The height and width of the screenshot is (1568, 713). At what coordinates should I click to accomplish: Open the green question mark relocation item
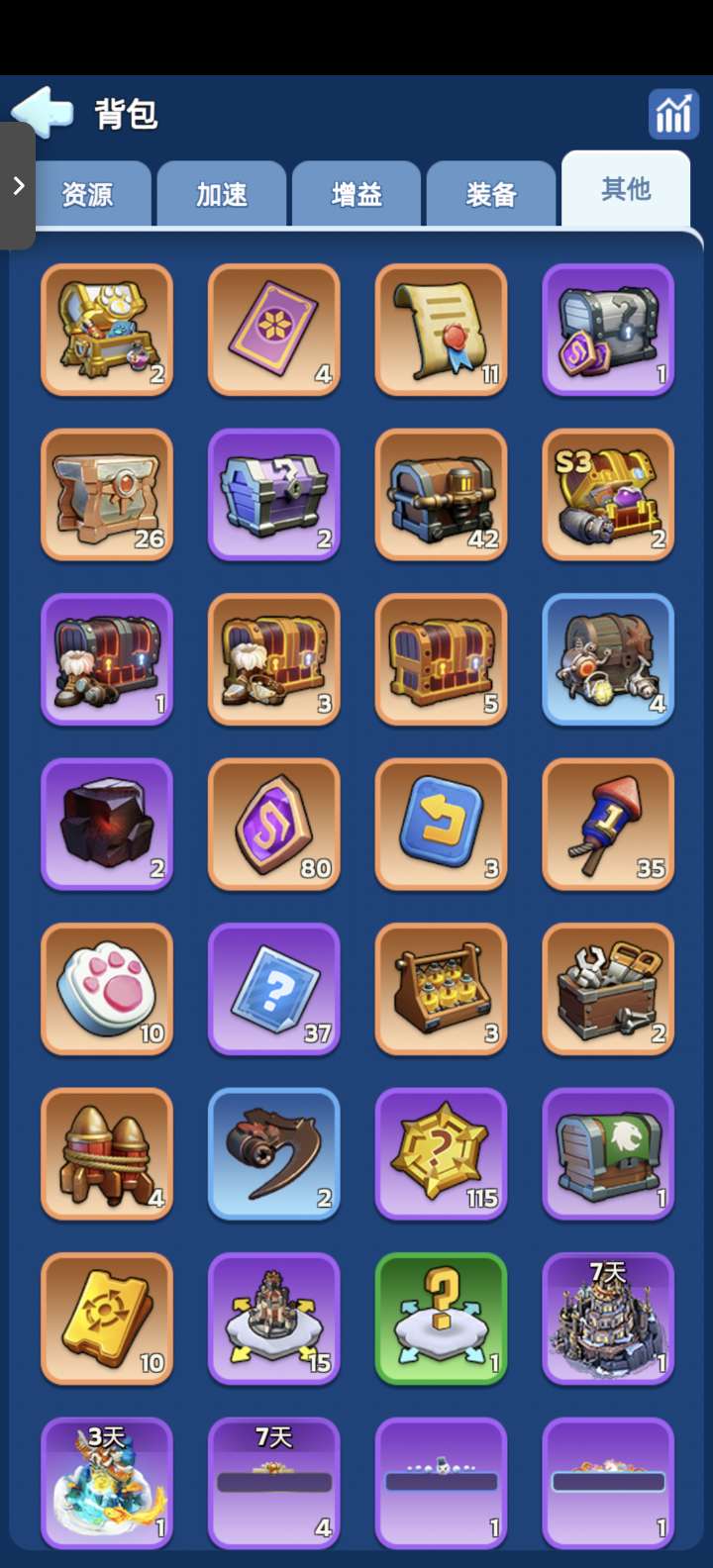442,1318
